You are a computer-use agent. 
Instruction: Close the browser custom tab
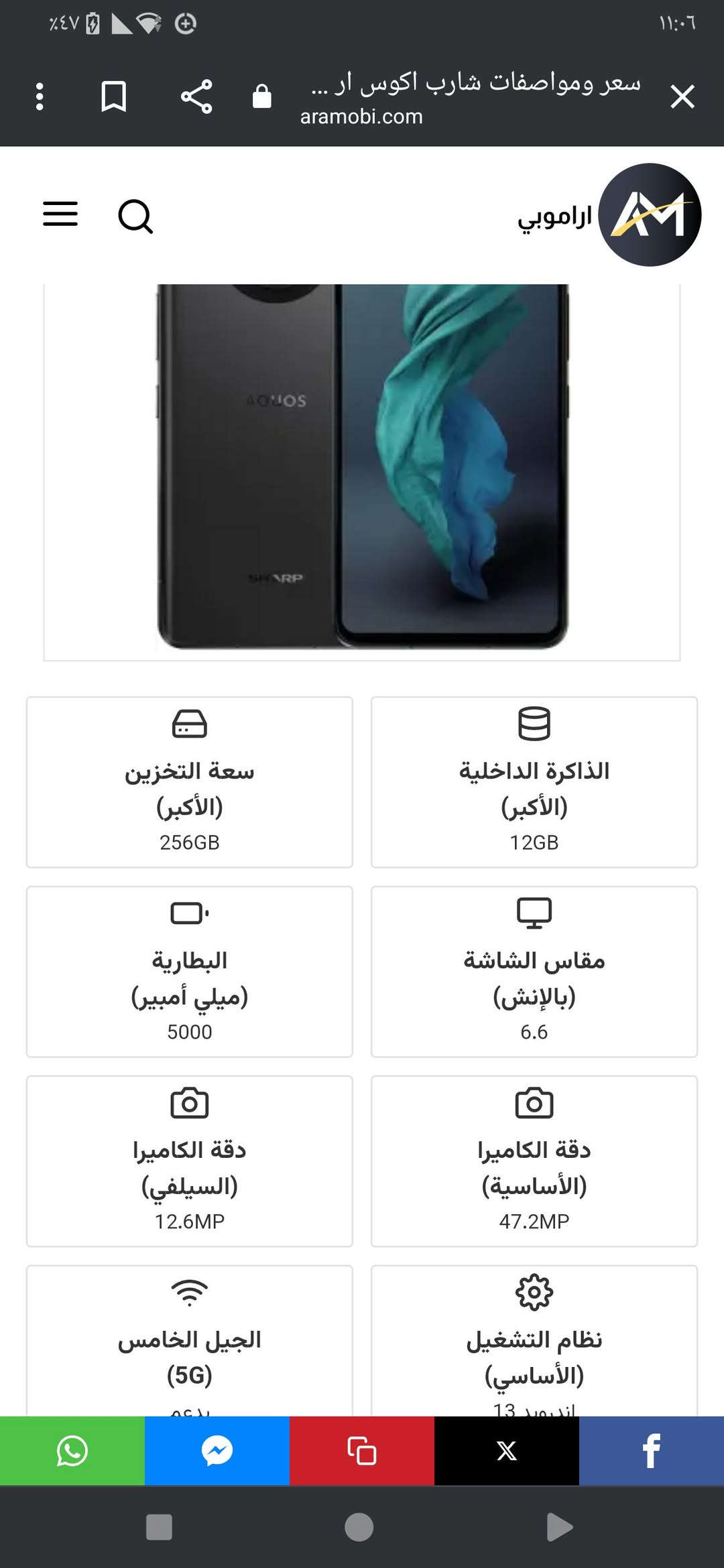pyautogui.click(x=682, y=97)
